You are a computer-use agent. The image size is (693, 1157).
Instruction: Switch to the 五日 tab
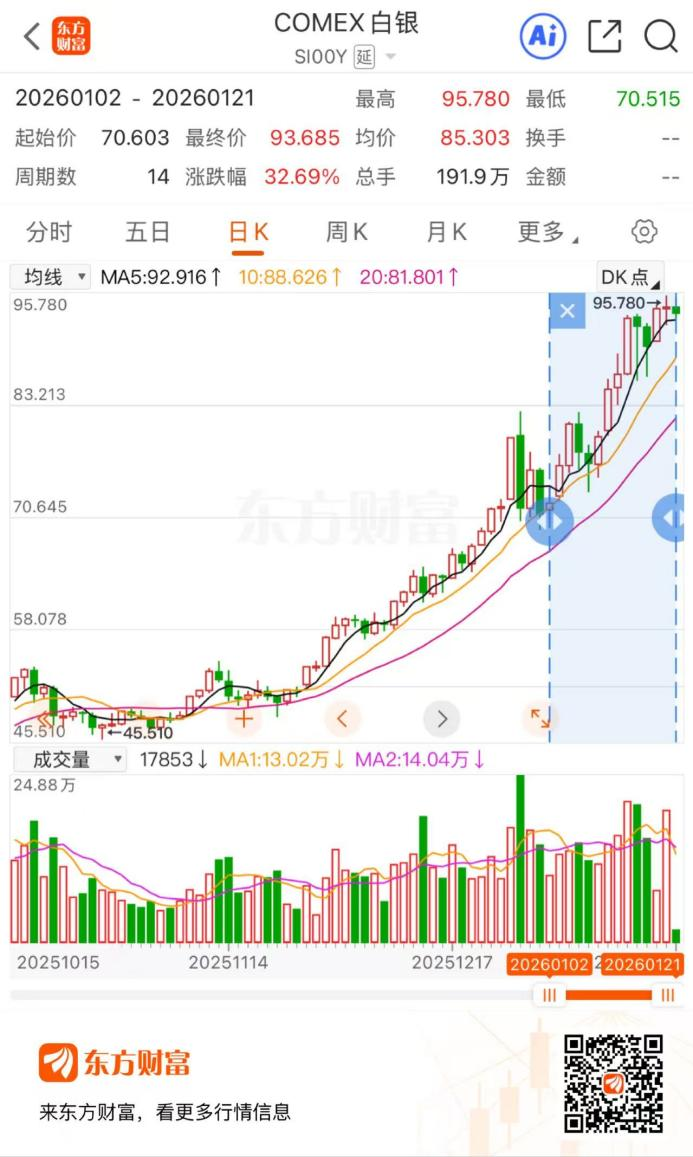coord(148,232)
